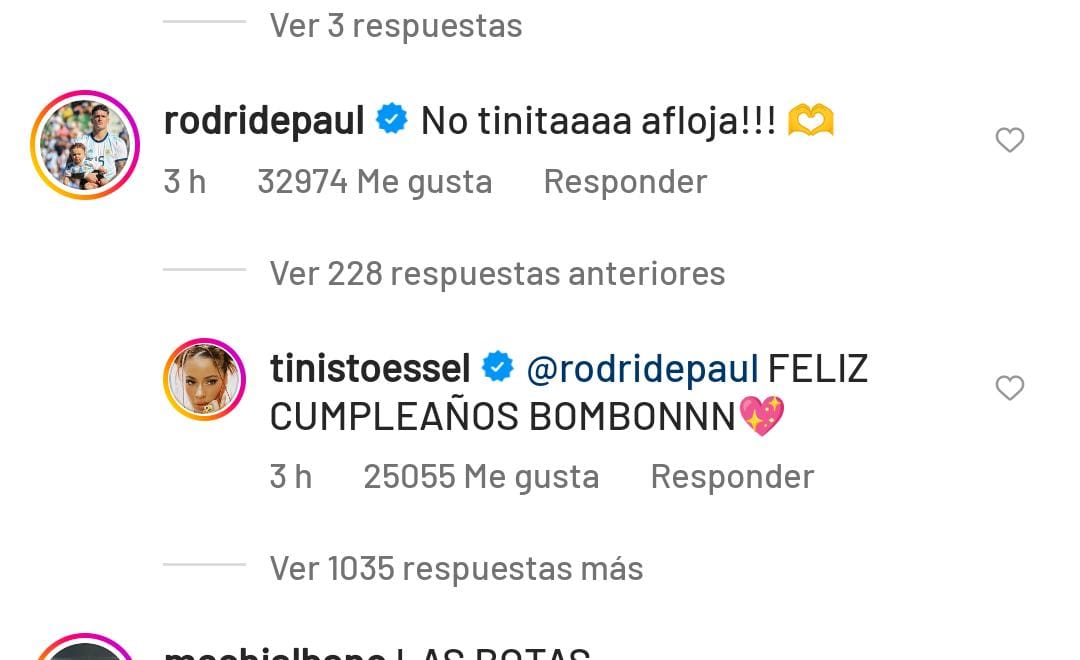
Task: Like rodridepaul's comment
Action: pos(1010,141)
